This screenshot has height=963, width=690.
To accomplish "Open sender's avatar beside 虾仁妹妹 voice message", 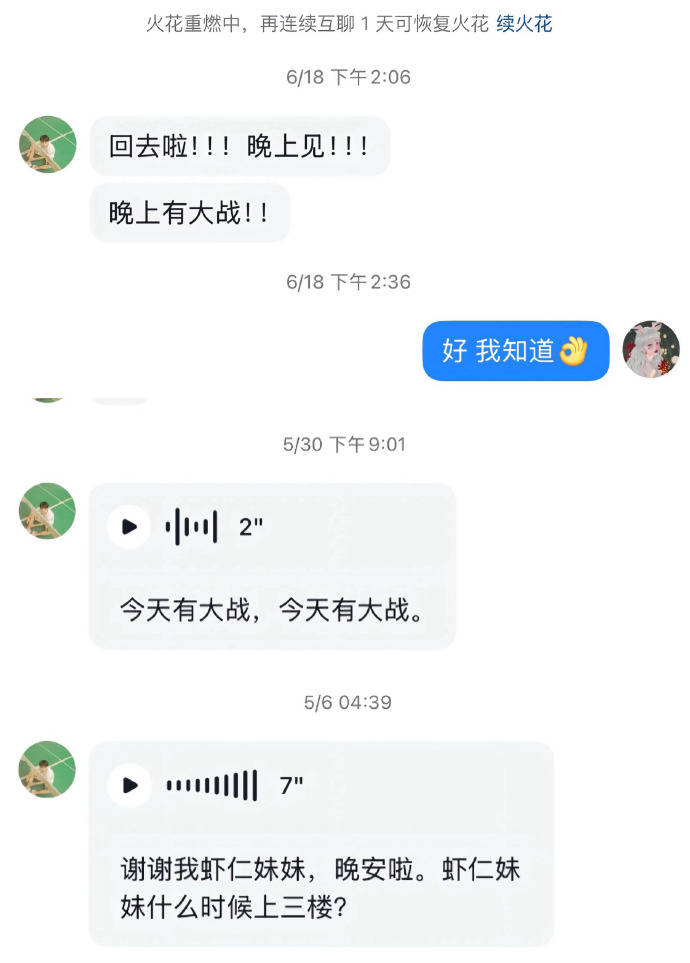I will pos(47,769).
